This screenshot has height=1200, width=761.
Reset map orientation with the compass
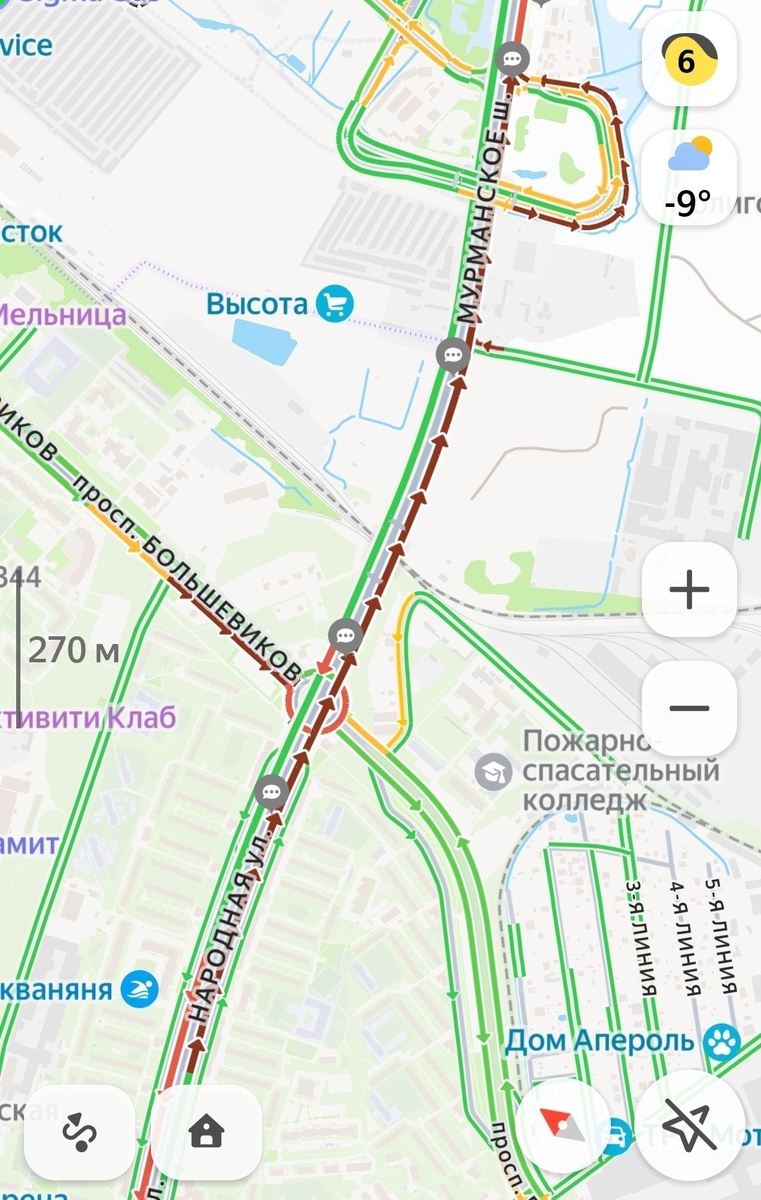[564, 1127]
